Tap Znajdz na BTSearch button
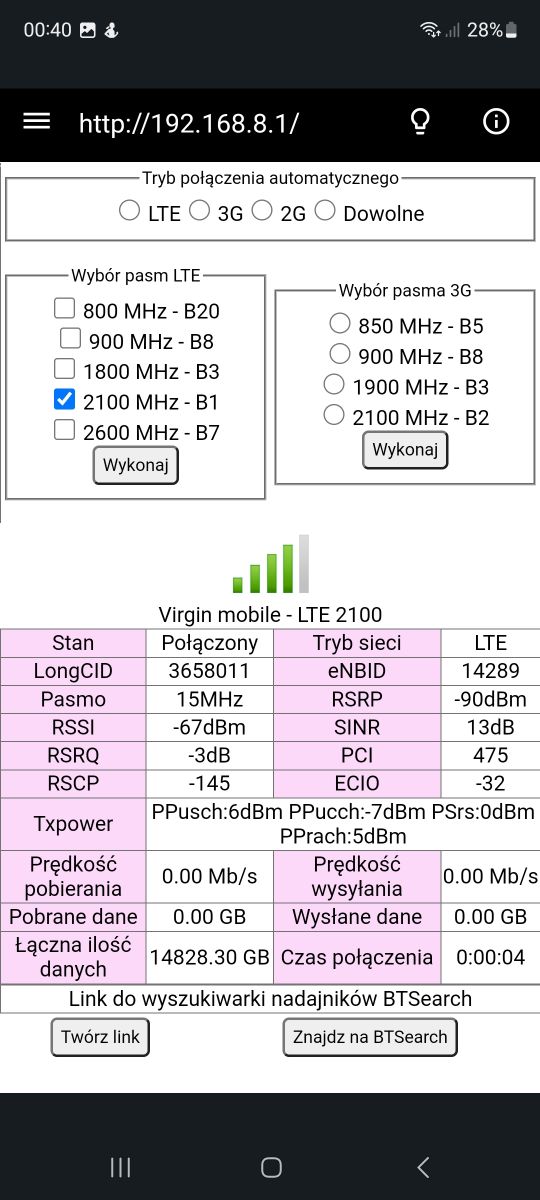540x1200 pixels. [x=370, y=1037]
